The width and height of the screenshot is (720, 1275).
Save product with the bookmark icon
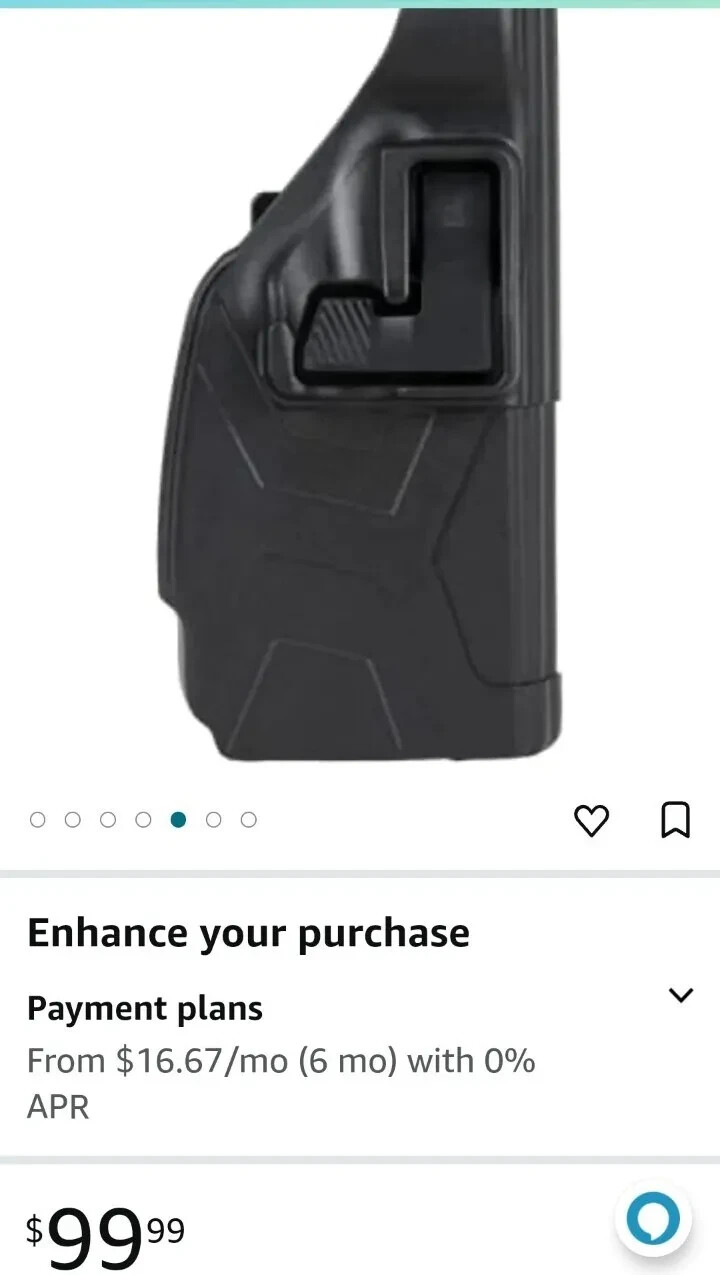tap(676, 820)
